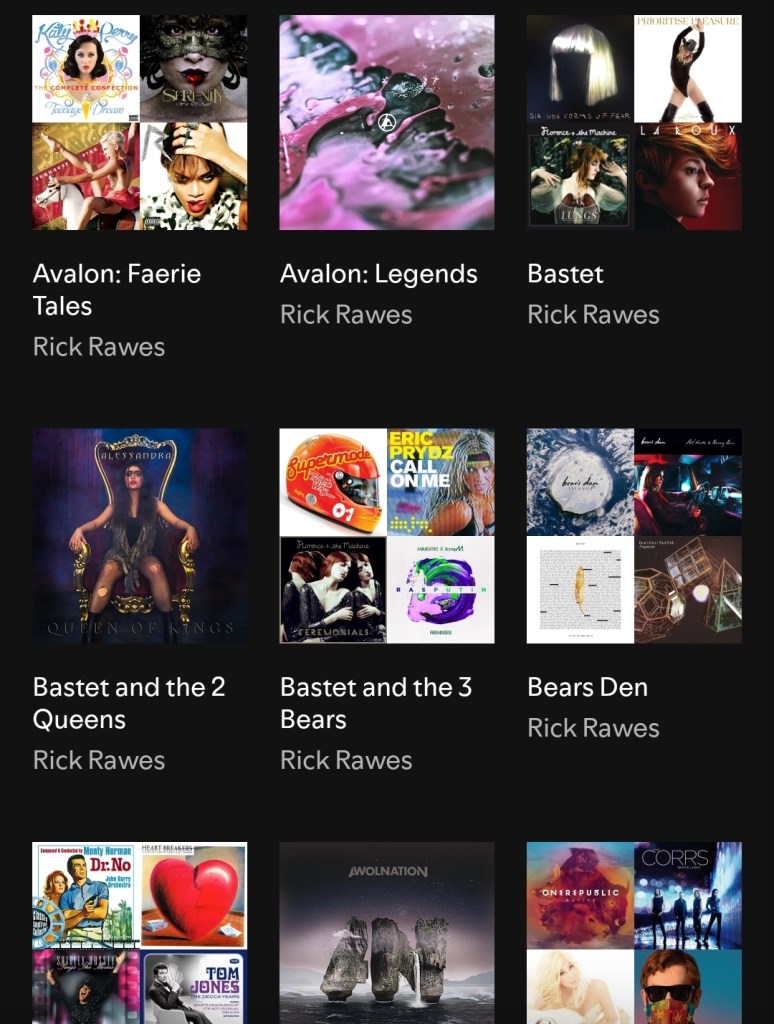Open Bastet and the 2 Queens playlist

pos(140,536)
